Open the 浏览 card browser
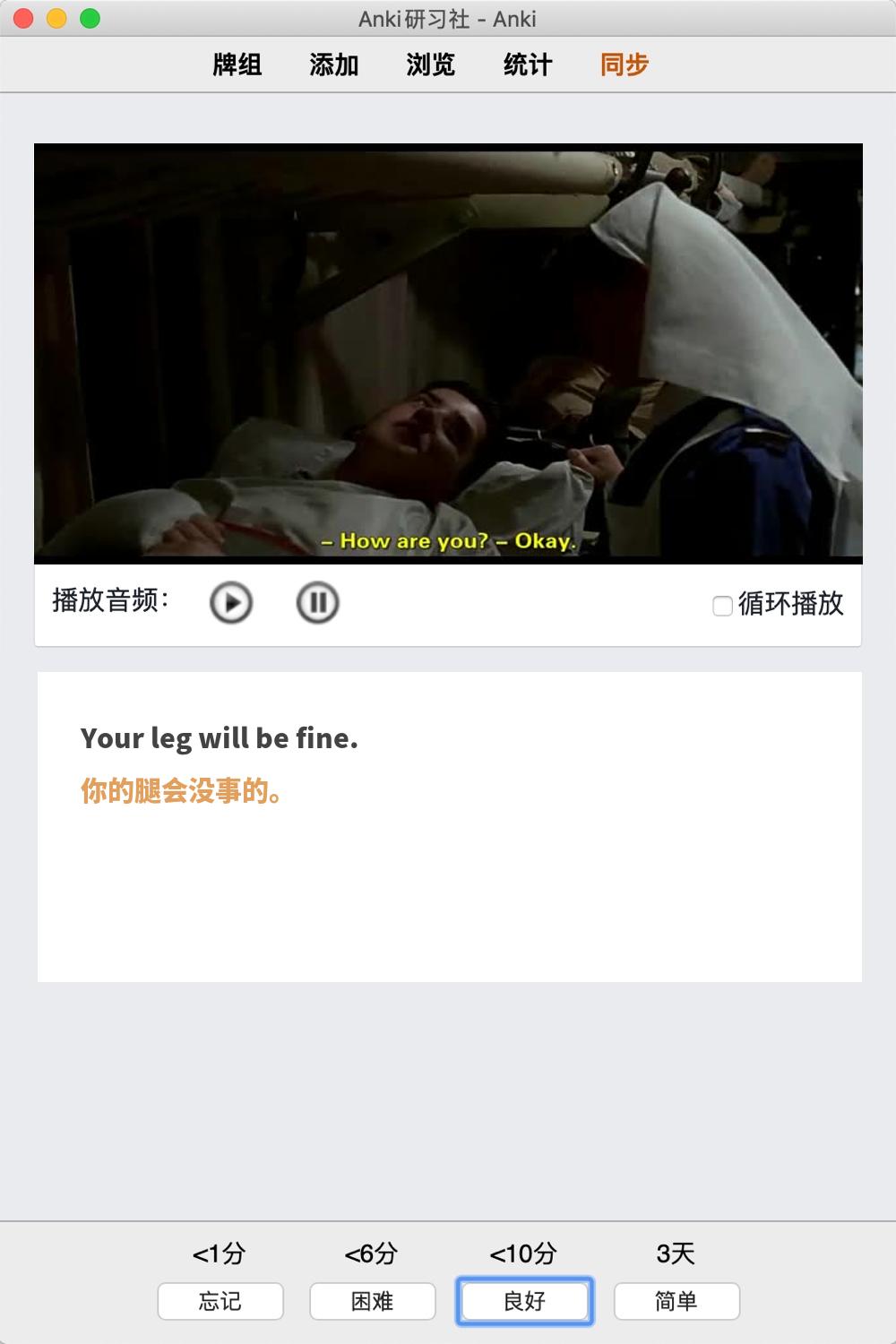Screen dimensions: 896x1344 coord(431,65)
